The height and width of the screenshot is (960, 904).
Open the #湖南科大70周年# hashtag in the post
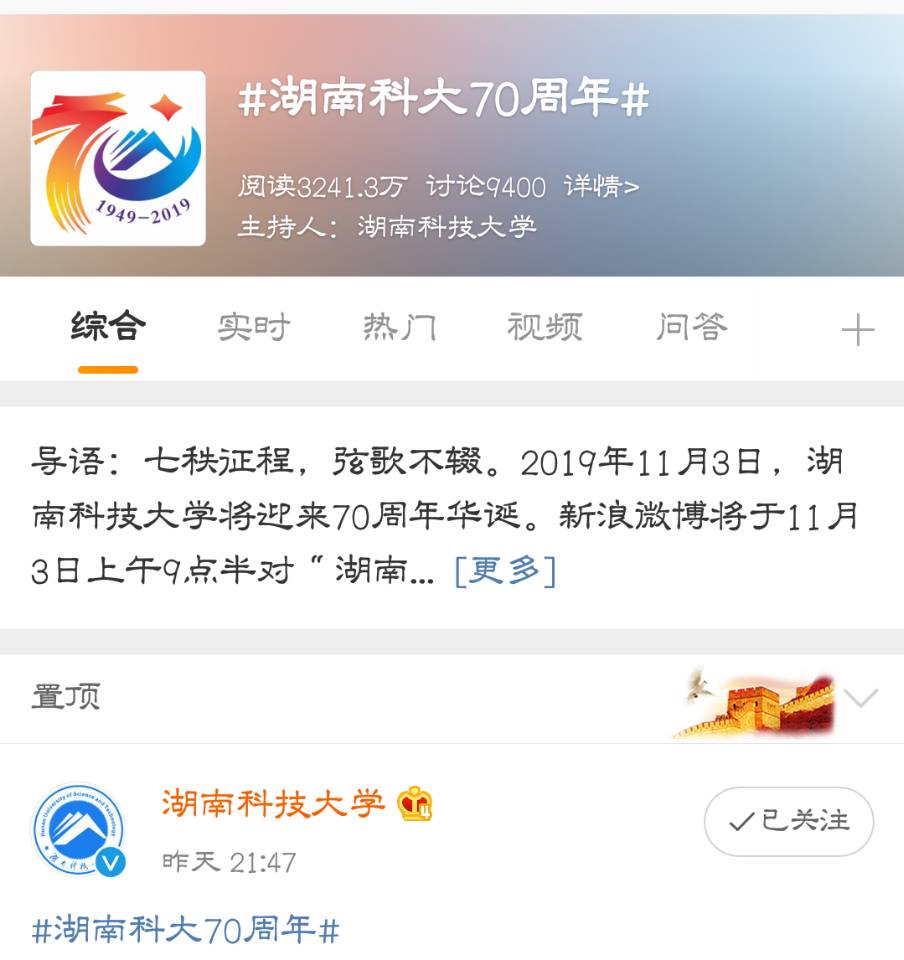[x=186, y=930]
